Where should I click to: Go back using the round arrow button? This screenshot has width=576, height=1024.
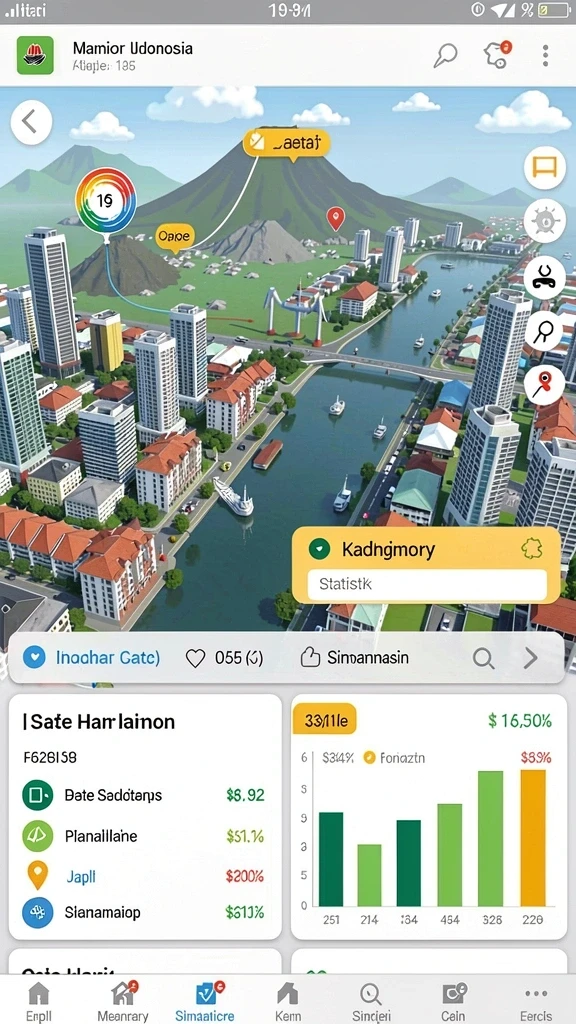[31, 122]
